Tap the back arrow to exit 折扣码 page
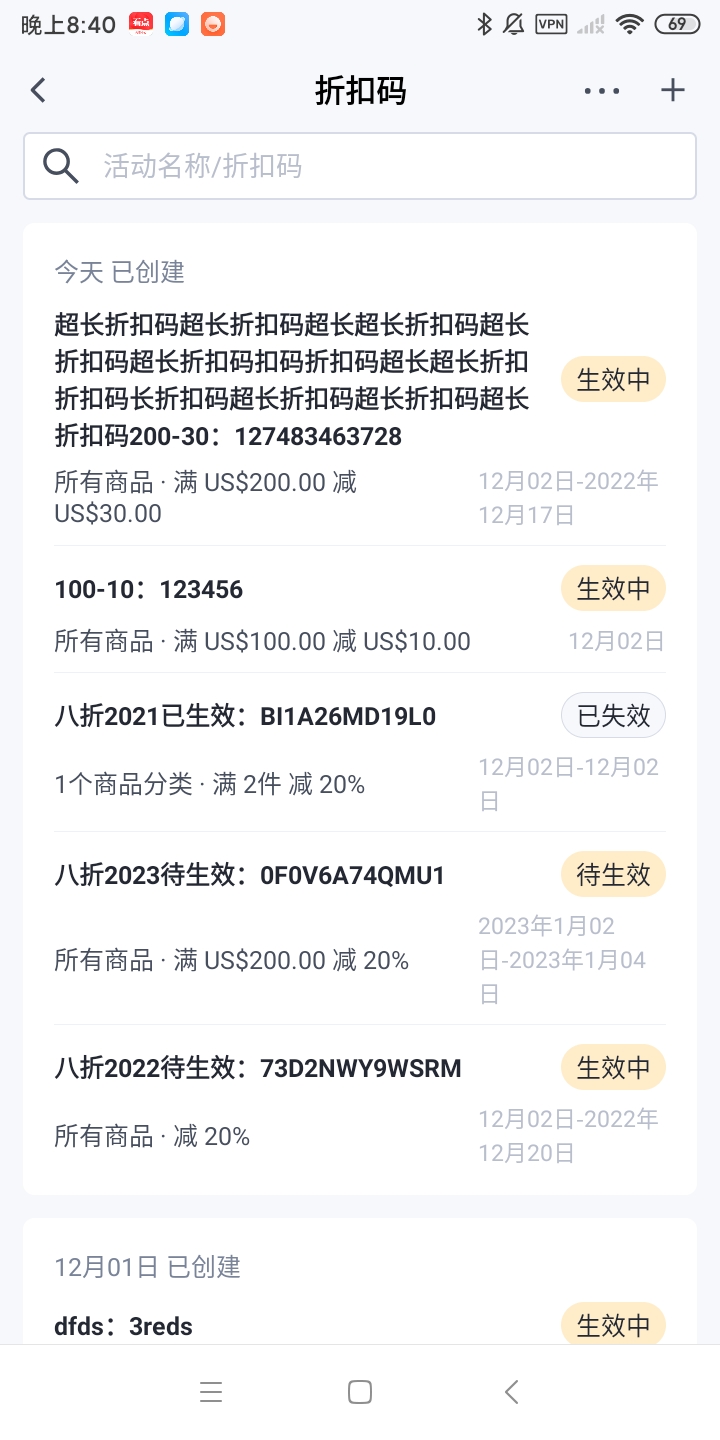 37,90
